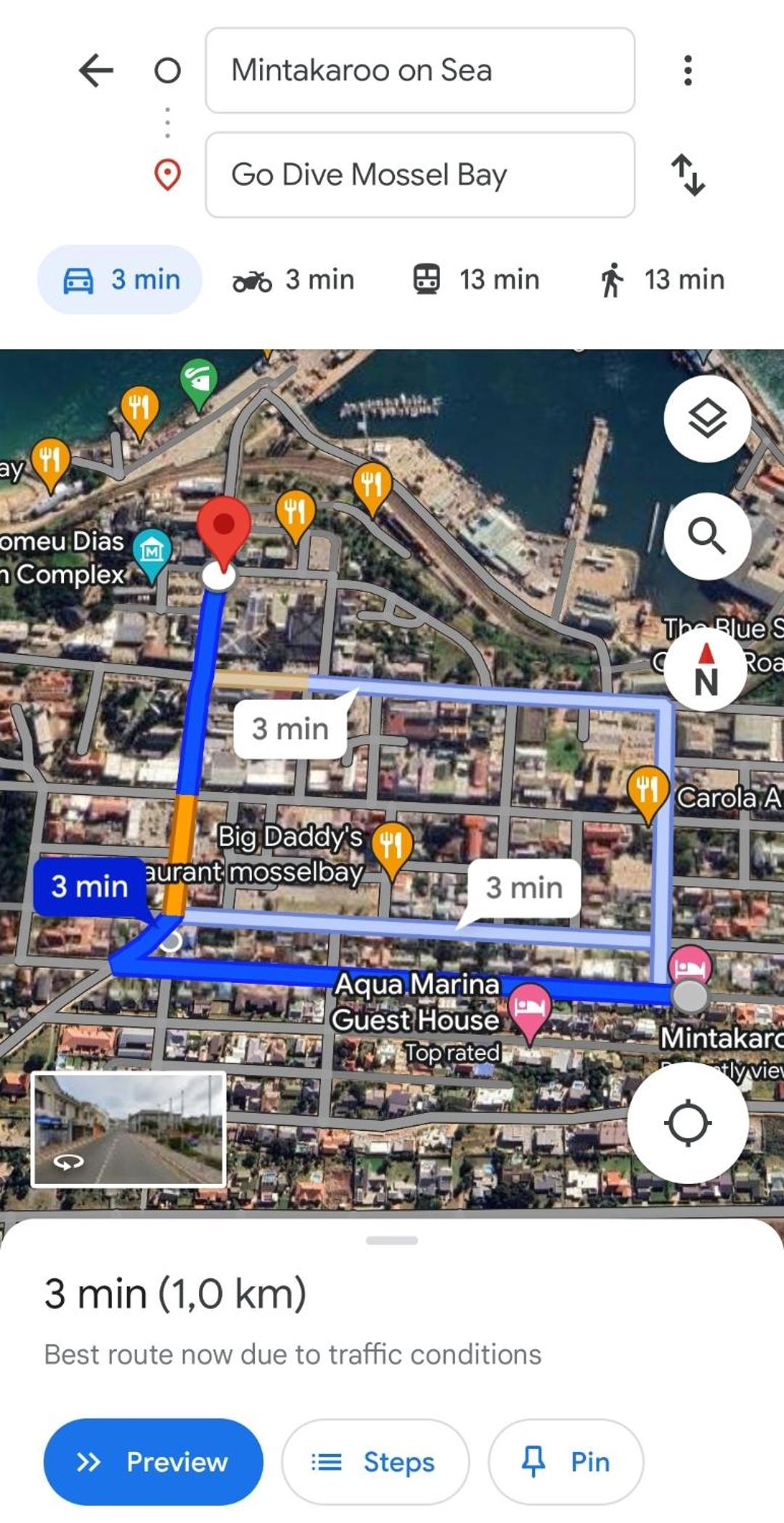Edit the starting point Mintakaroo on Sea
The width and height of the screenshot is (784, 1523).
[420, 70]
